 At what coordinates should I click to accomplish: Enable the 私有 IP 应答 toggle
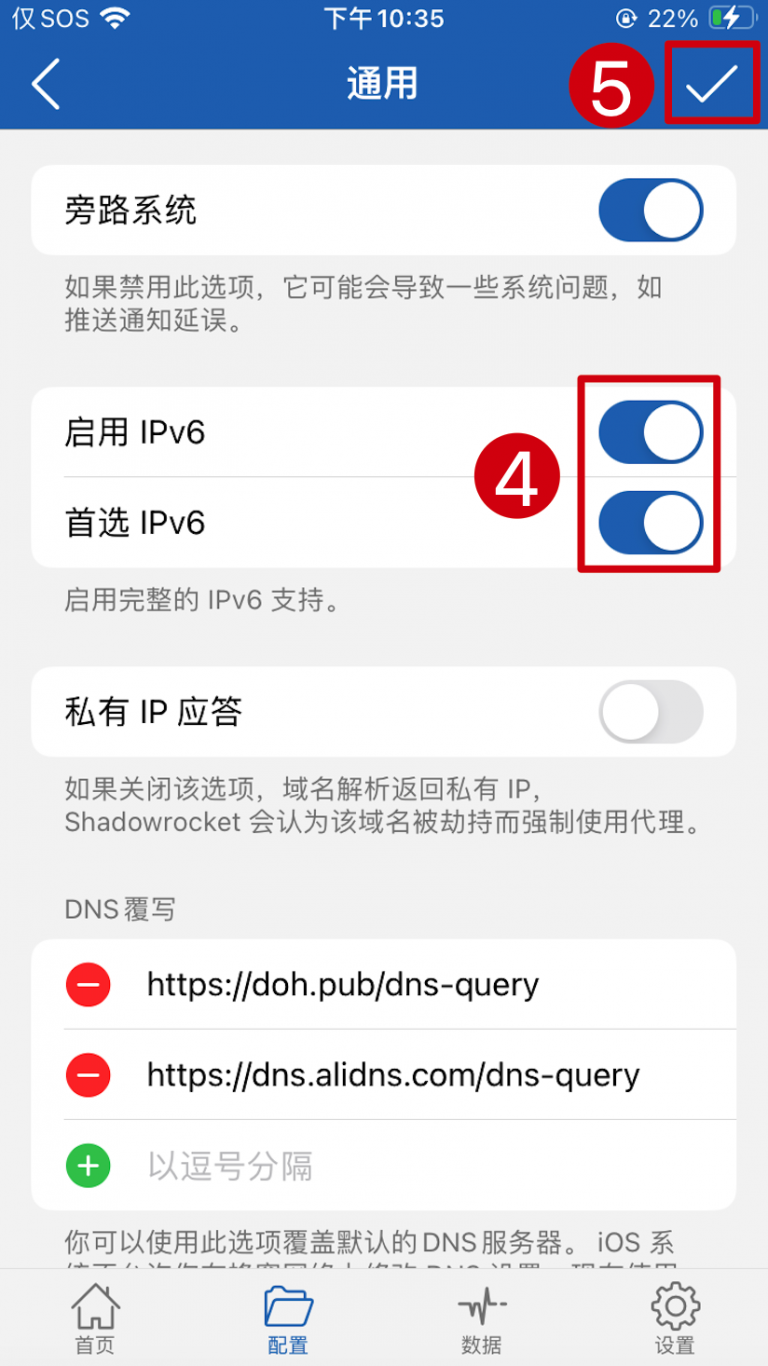pyautogui.click(x=650, y=711)
